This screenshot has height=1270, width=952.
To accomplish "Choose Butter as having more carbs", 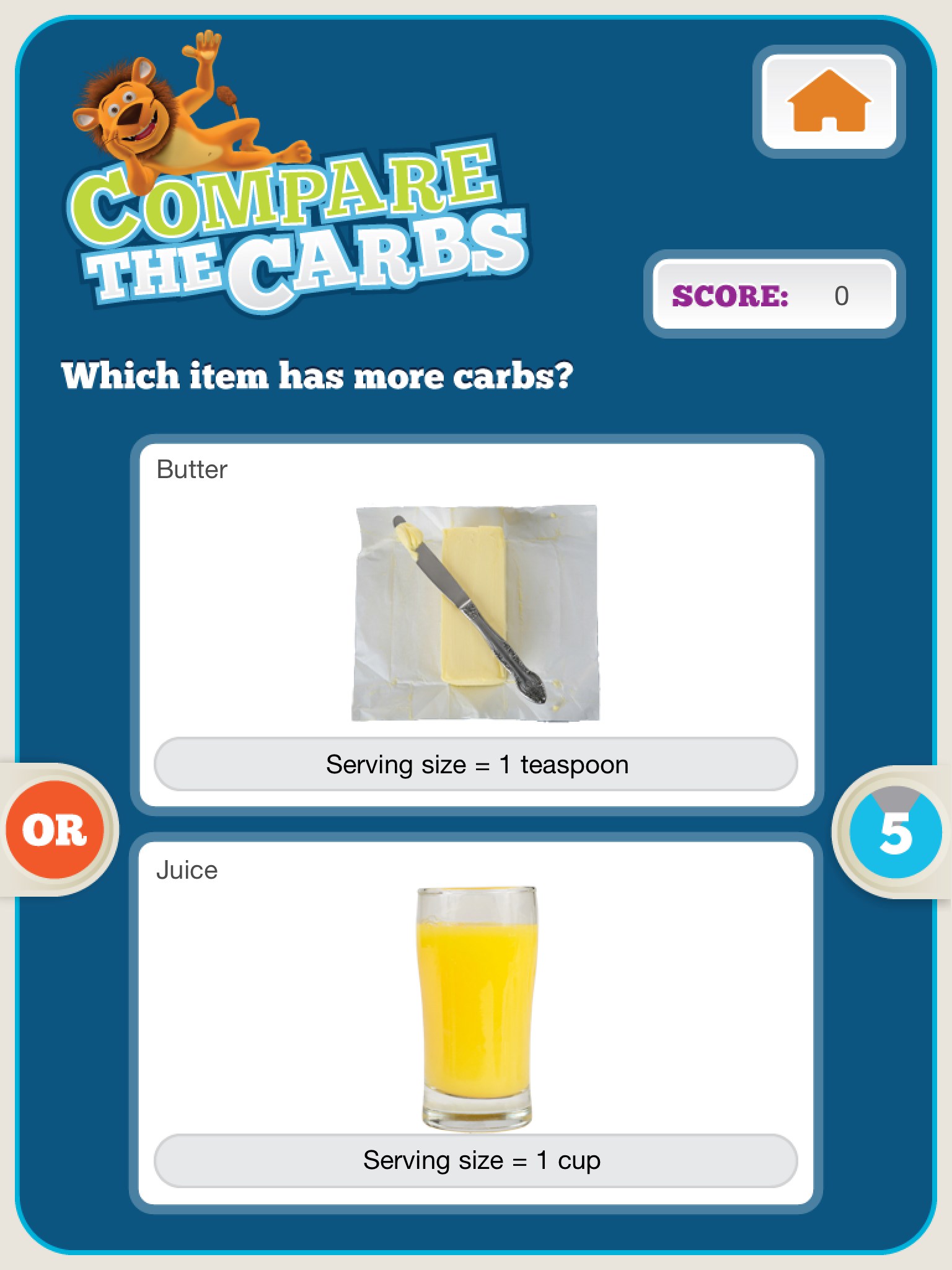I will 476,624.
